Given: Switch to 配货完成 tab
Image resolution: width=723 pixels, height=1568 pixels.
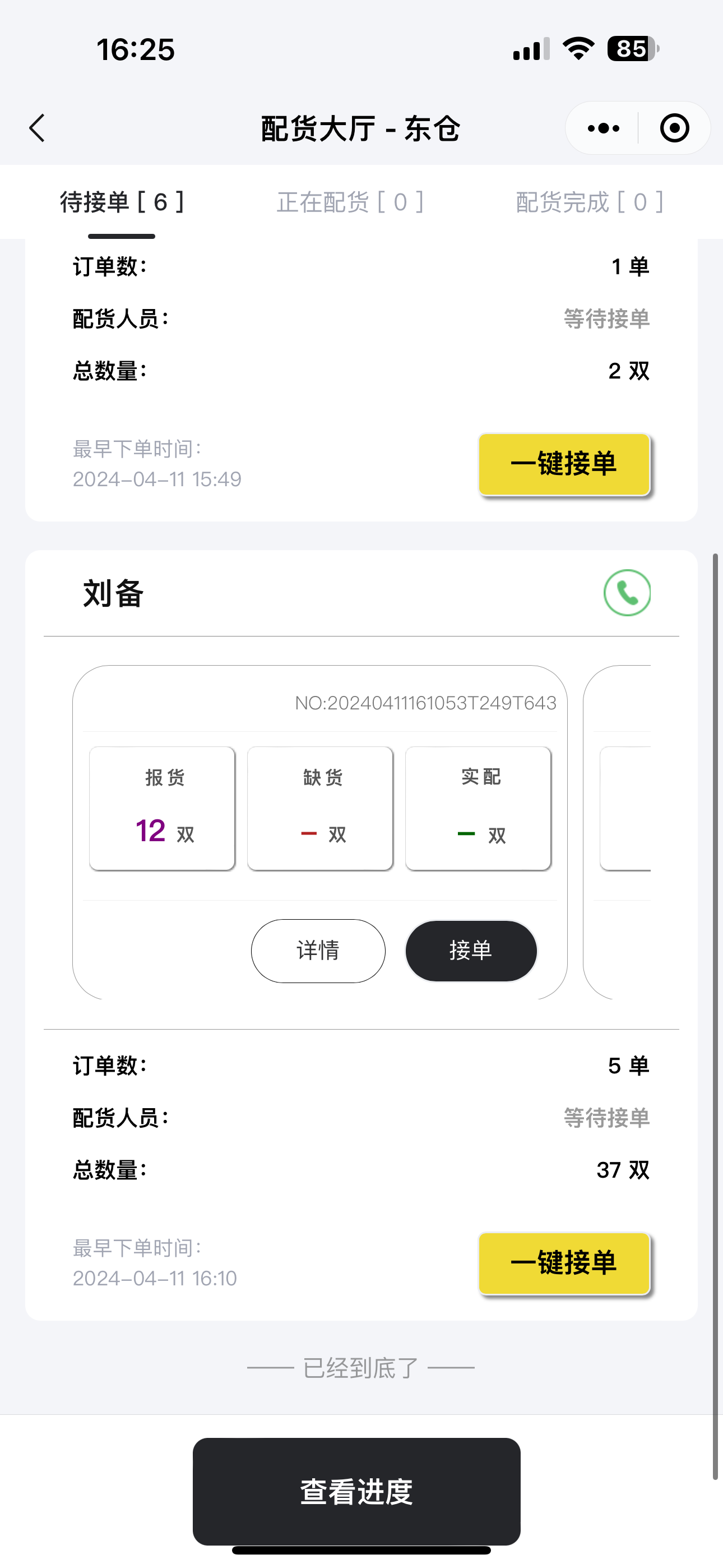Looking at the screenshot, I should coord(589,202).
